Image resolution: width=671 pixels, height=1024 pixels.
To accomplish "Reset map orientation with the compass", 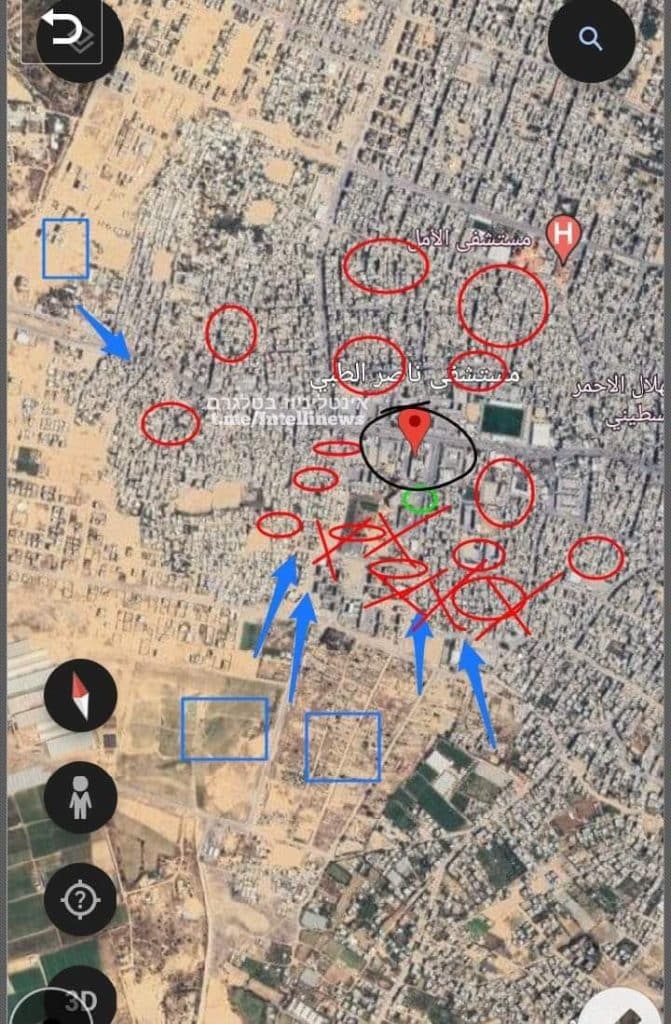I will [x=80, y=695].
